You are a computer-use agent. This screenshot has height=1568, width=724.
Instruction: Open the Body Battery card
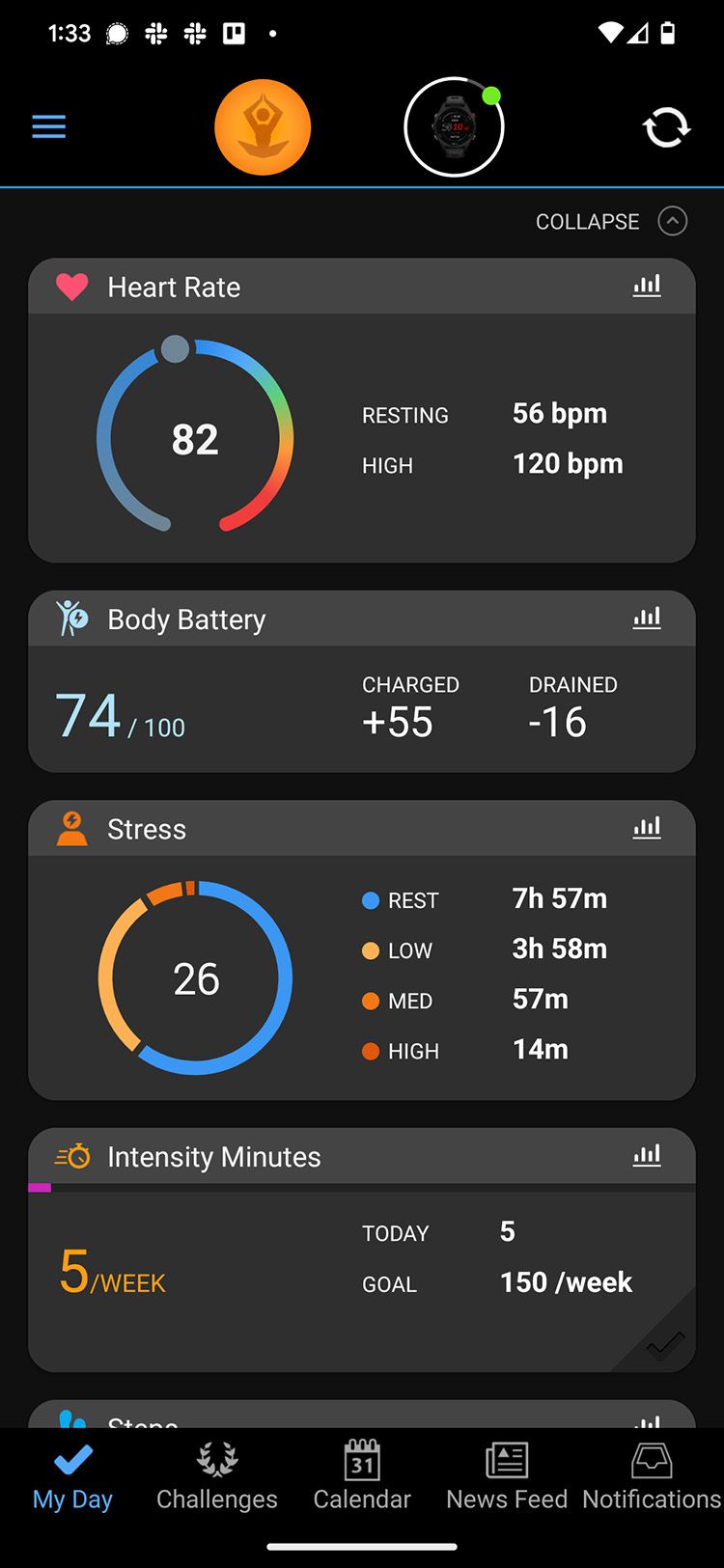362,681
